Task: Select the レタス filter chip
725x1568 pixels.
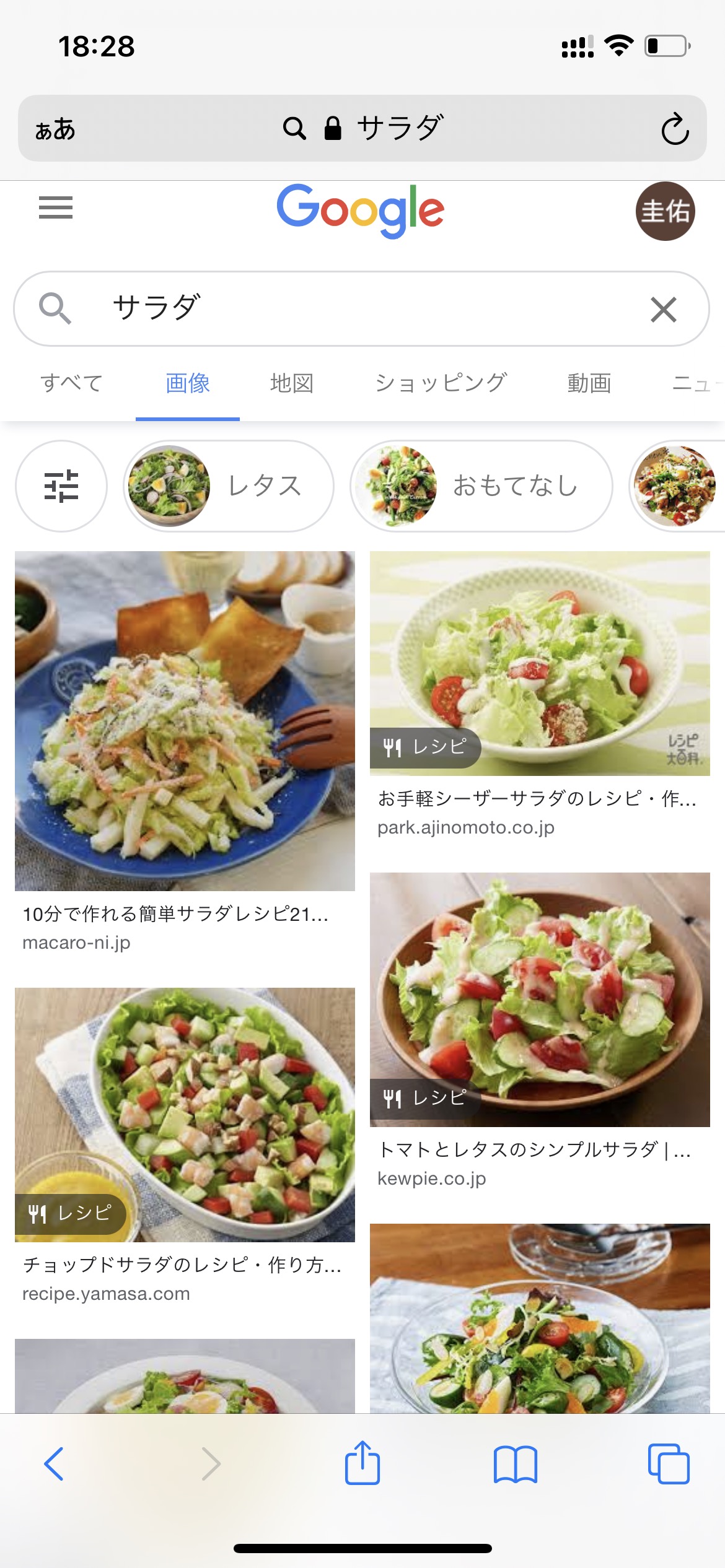Action: coord(229,486)
